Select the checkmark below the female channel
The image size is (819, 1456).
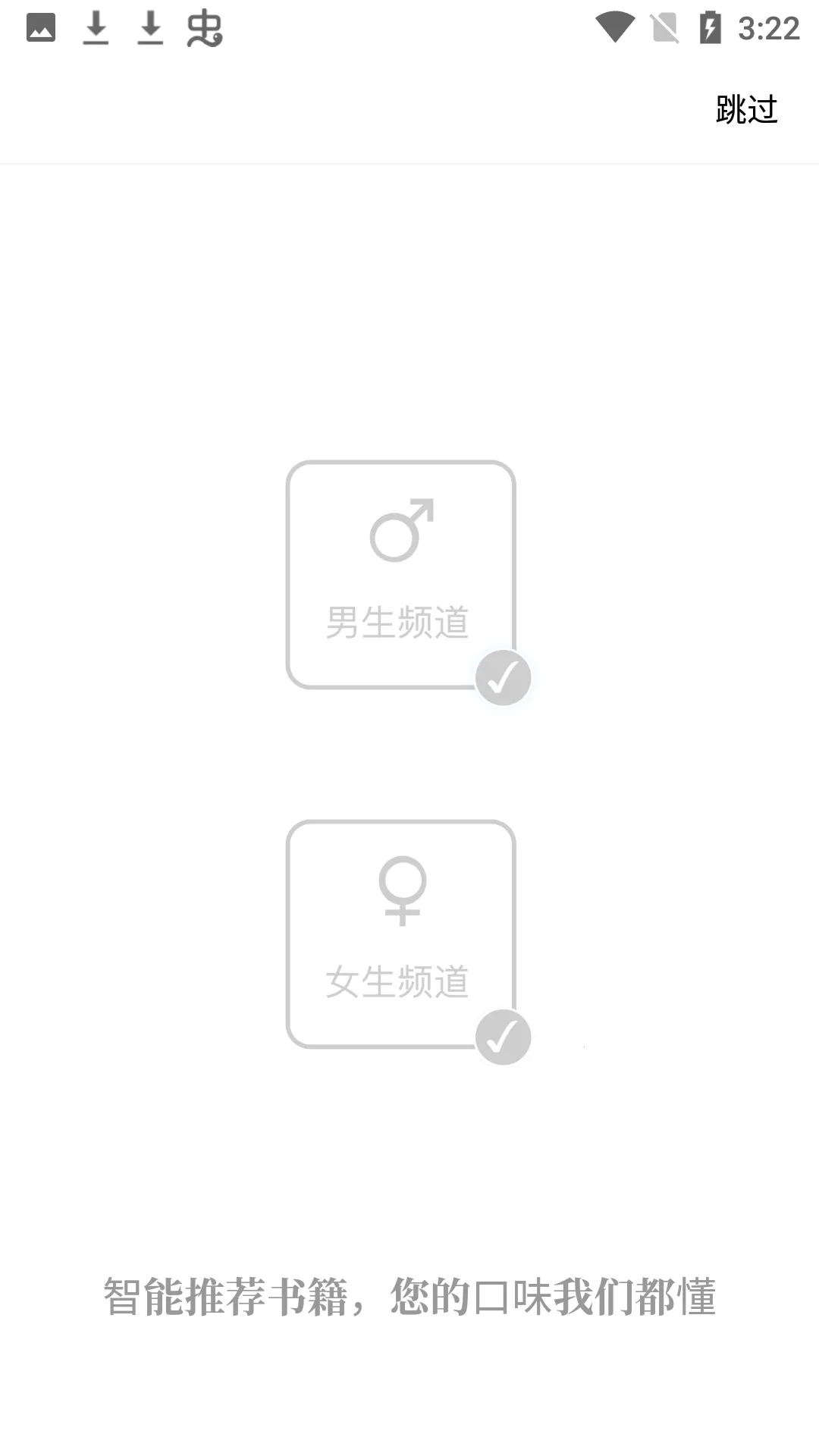[x=504, y=1037]
